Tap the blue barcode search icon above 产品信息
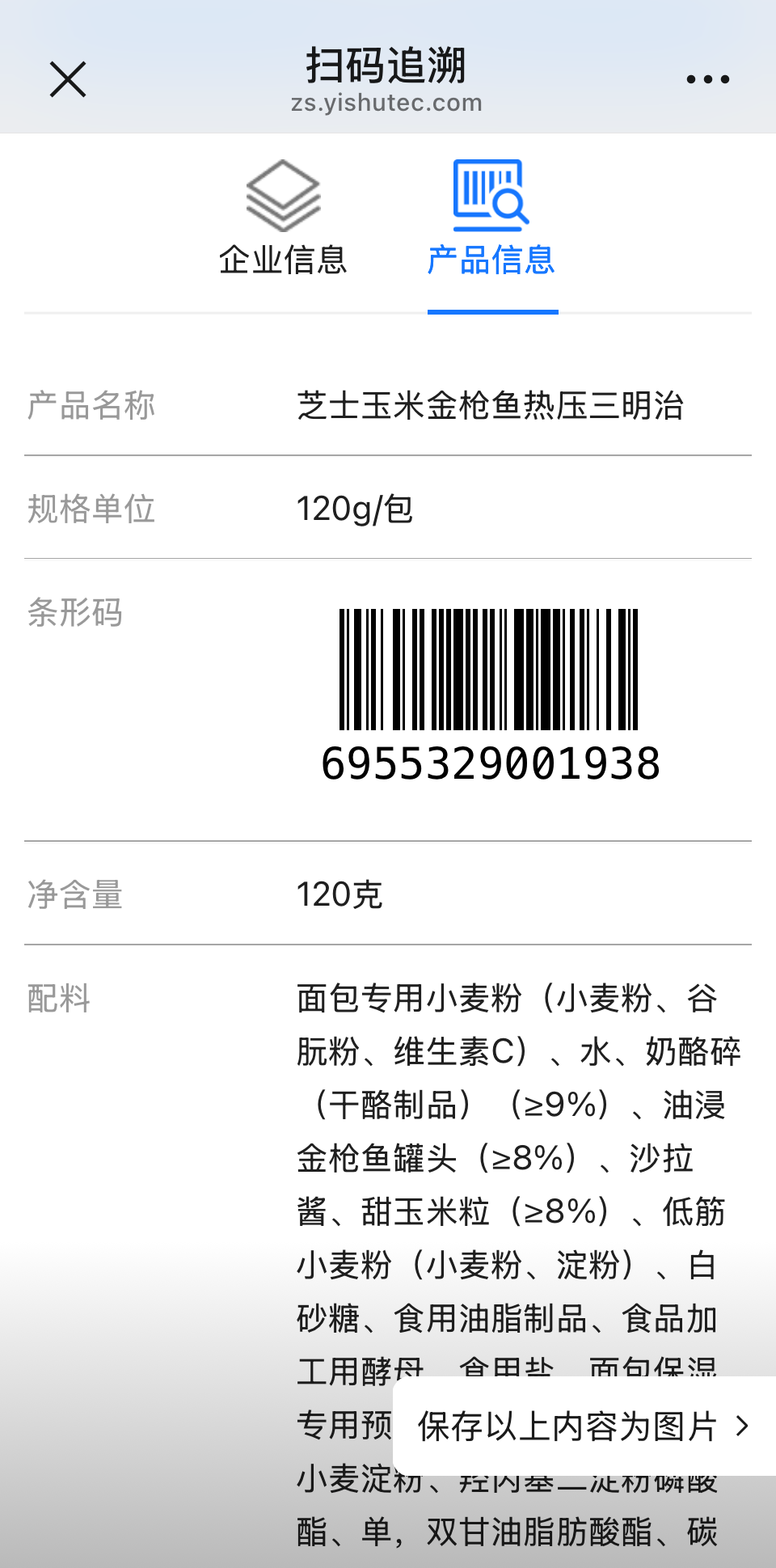 pyautogui.click(x=491, y=194)
